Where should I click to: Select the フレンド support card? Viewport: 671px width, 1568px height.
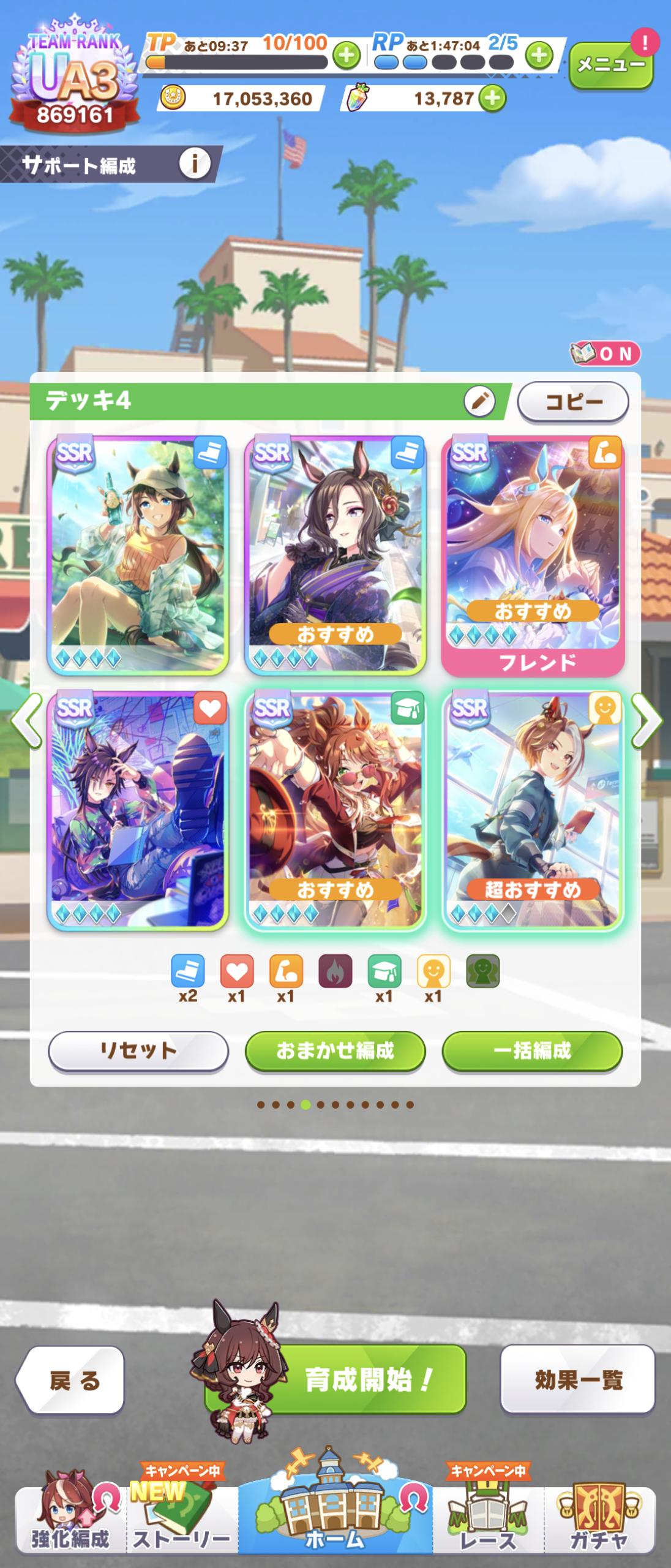pos(533,554)
